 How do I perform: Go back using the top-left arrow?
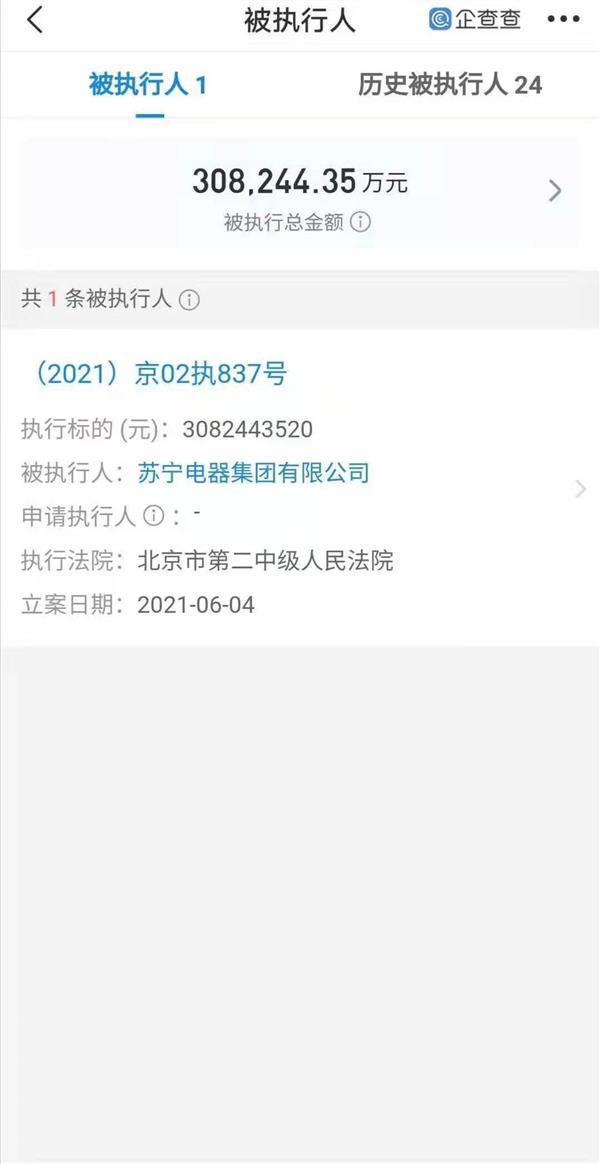click(35, 21)
